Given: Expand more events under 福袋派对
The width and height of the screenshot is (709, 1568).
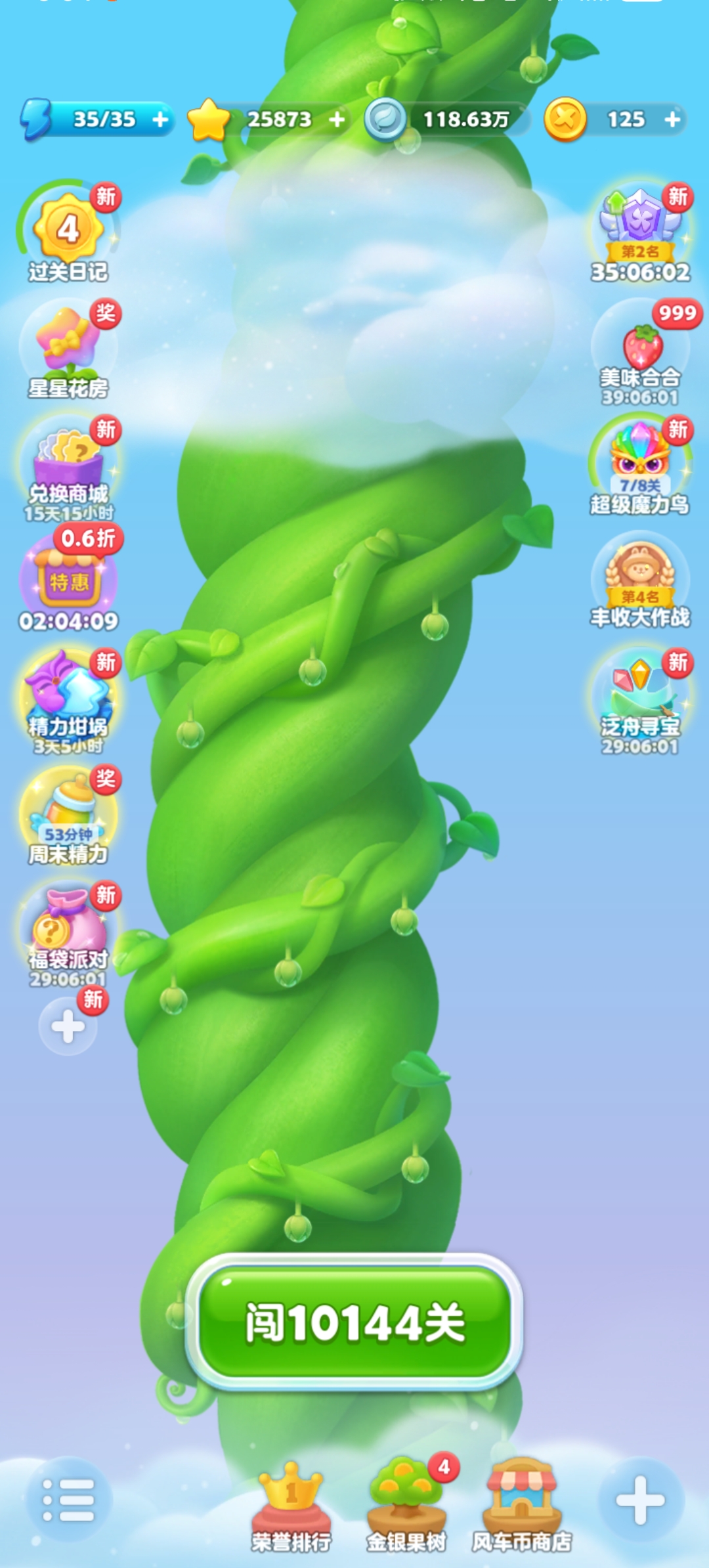Looking at the screenshot, I should click(68, 1026).
